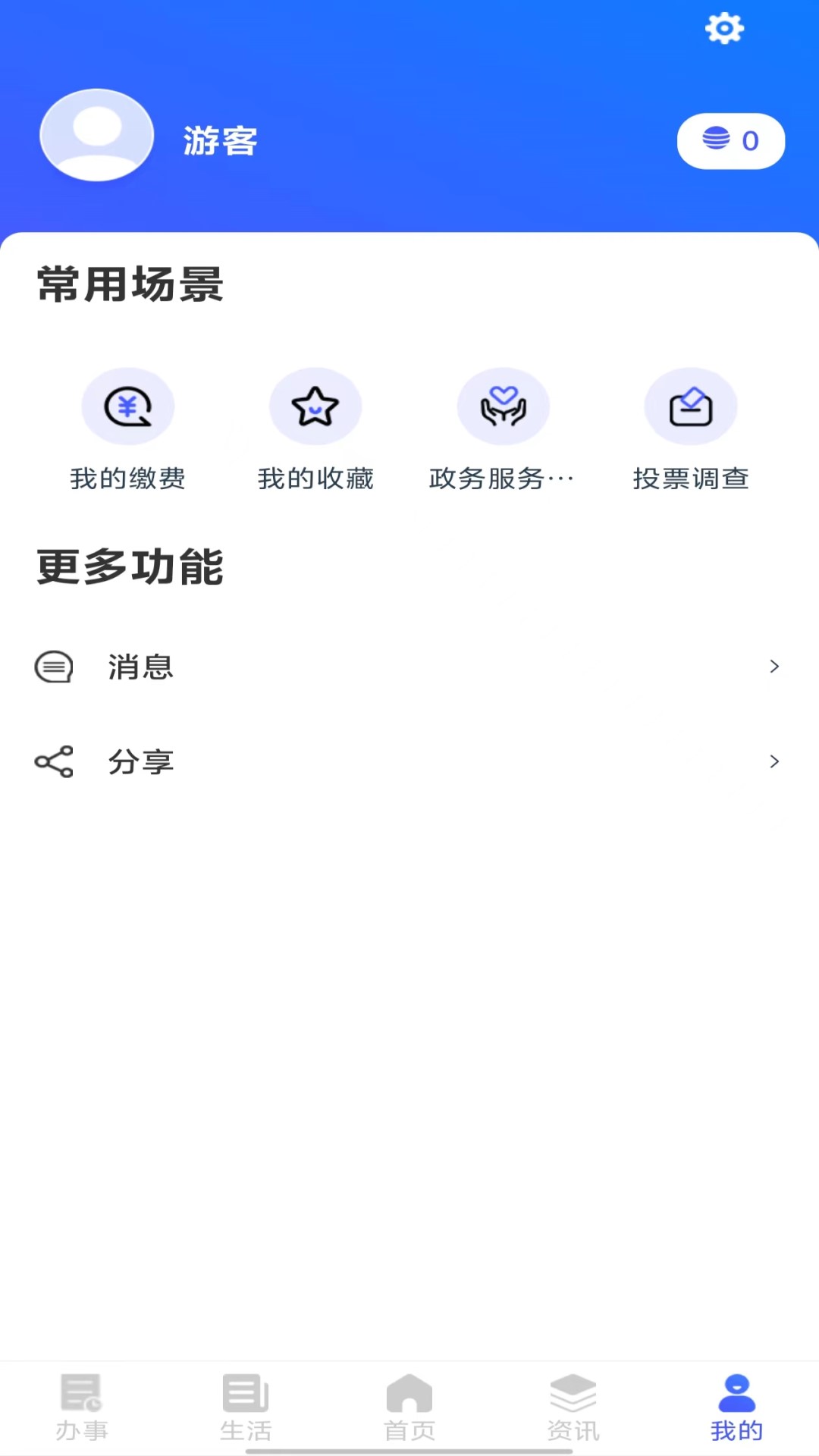Open the 消息 messages row
Viewport: 819px width, 1456px height.
[x=409, y=667]
